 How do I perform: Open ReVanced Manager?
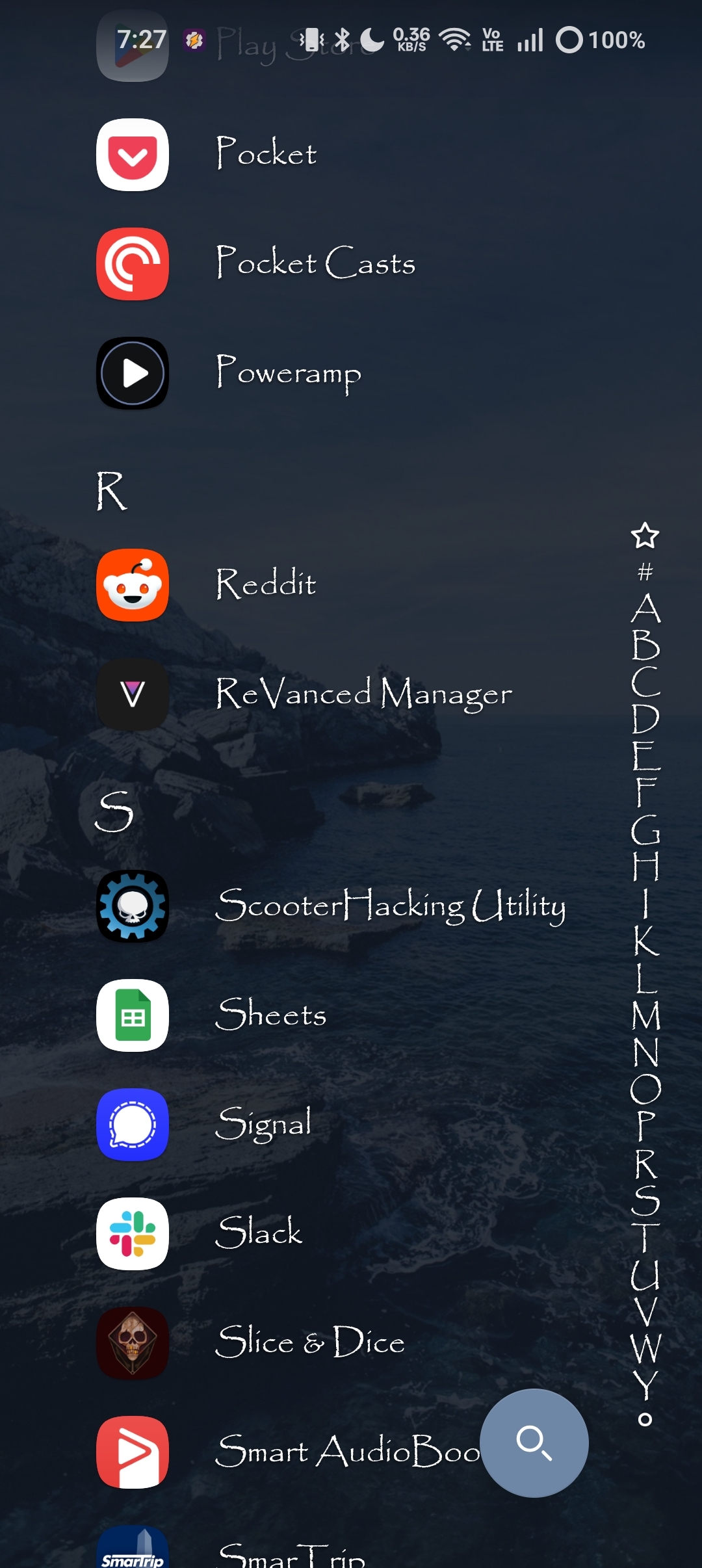(133, 694)
